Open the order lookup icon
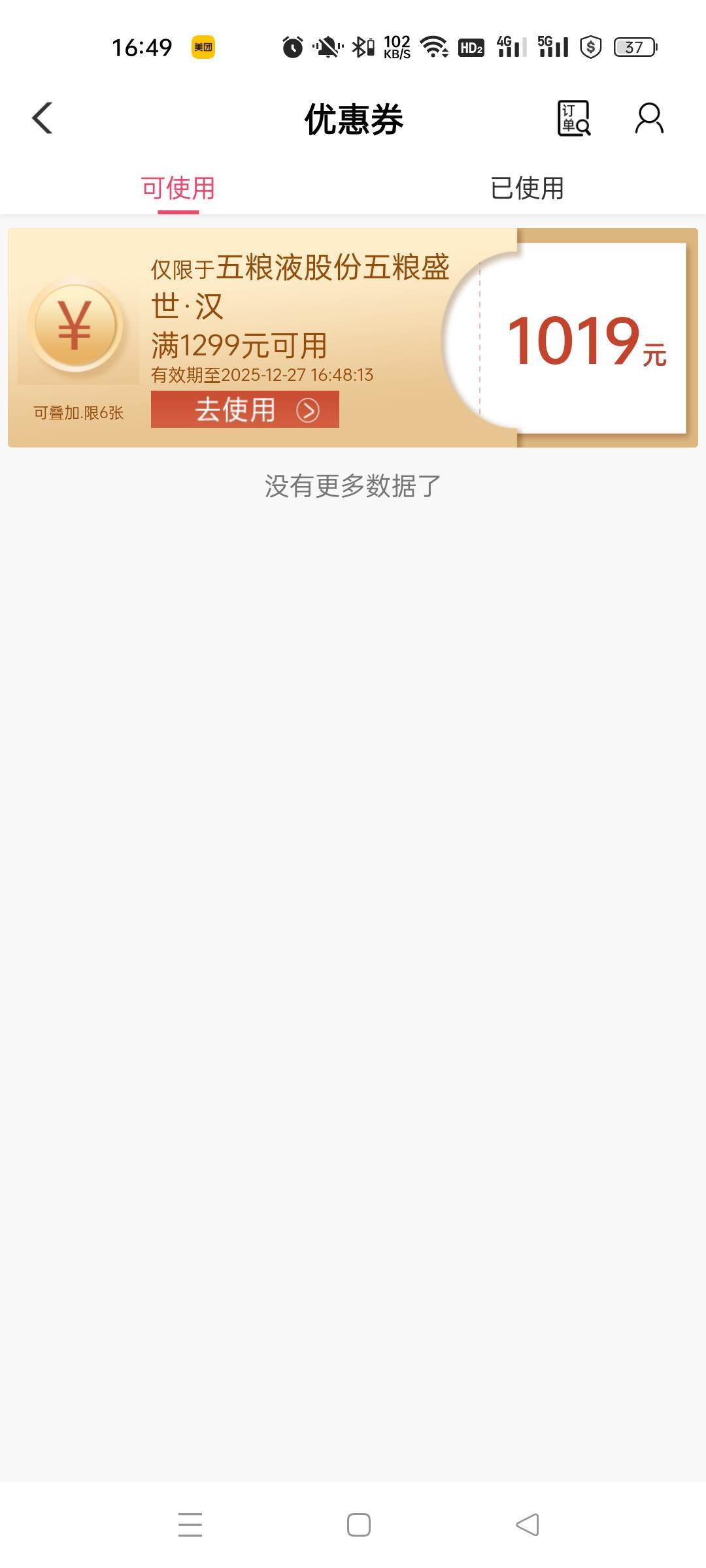 pos(574,118)
